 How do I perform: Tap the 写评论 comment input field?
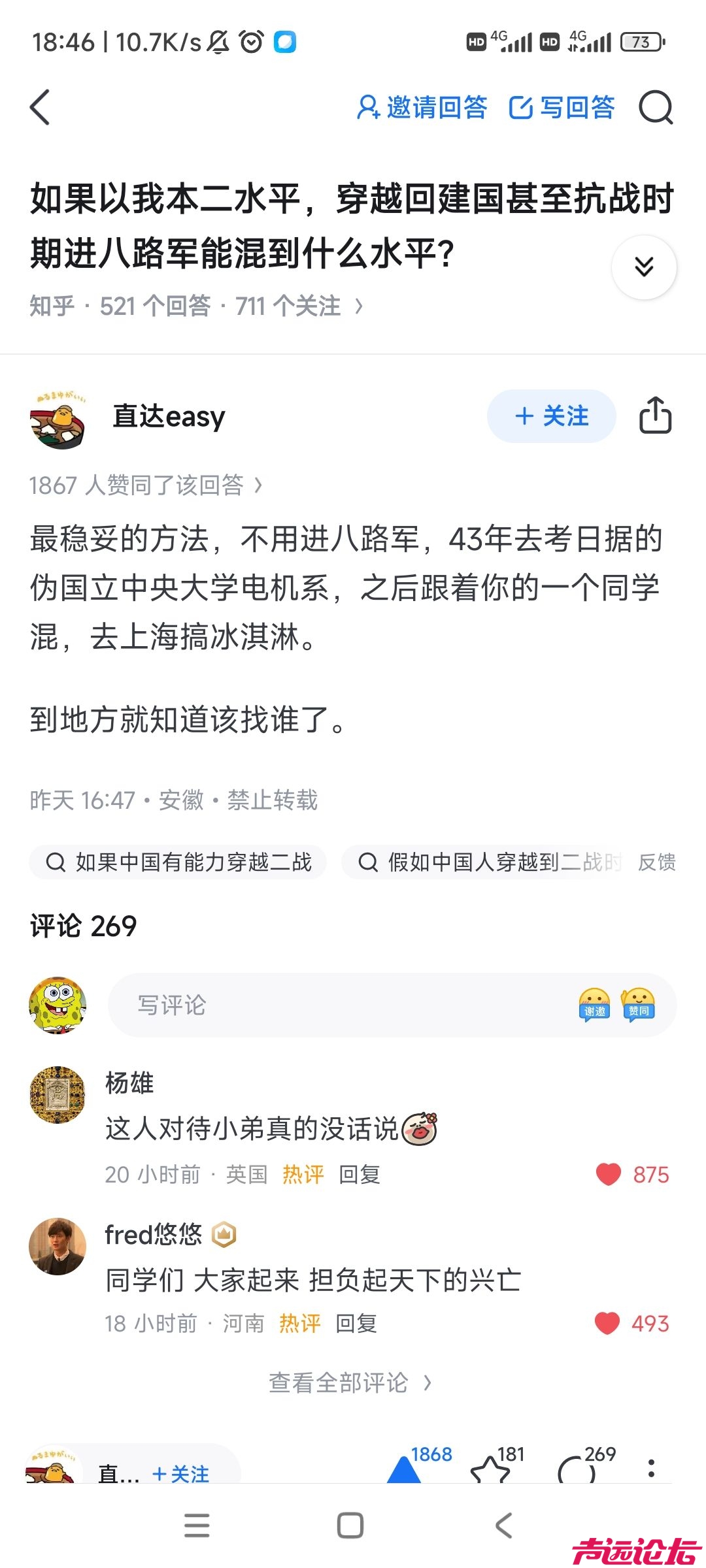point(294,1005)
